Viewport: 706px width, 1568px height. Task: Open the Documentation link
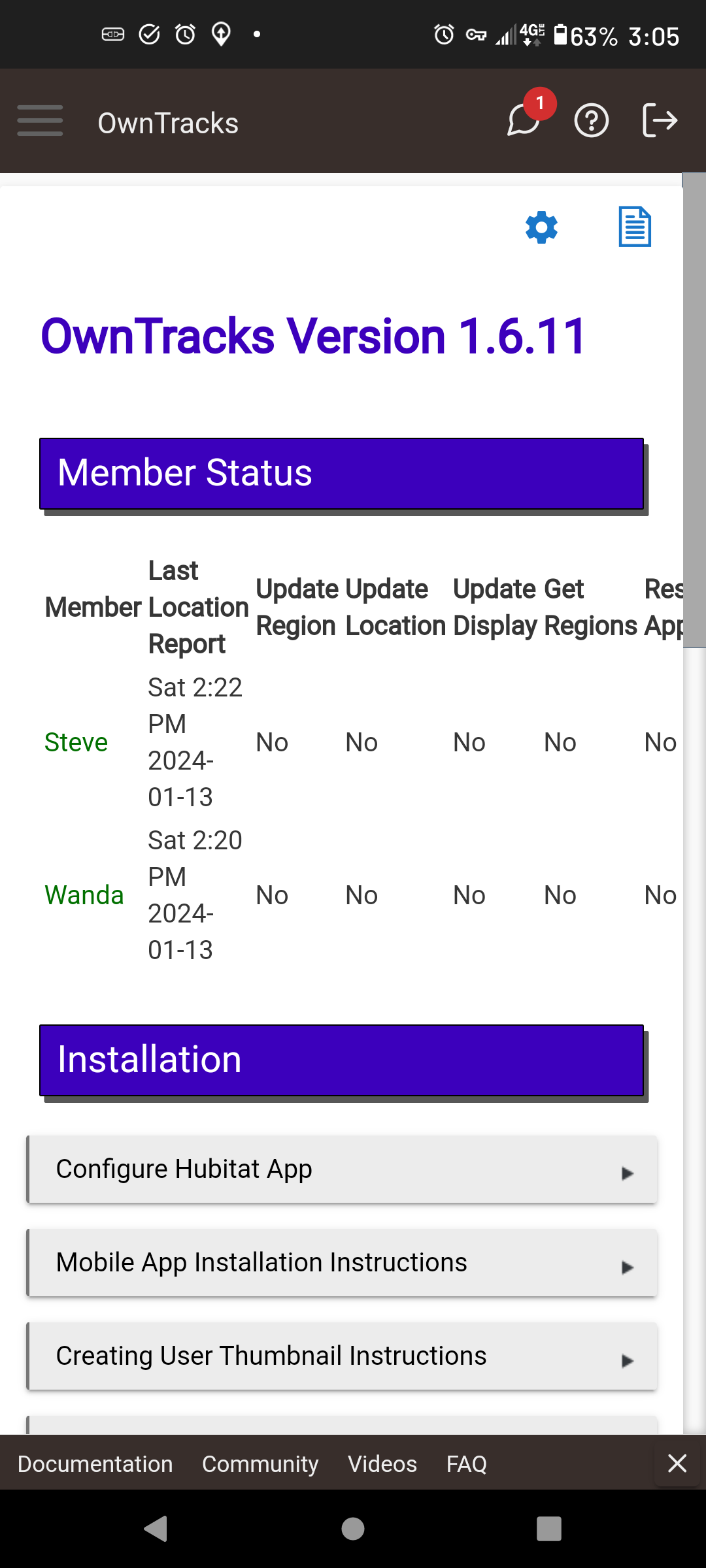95,1464
